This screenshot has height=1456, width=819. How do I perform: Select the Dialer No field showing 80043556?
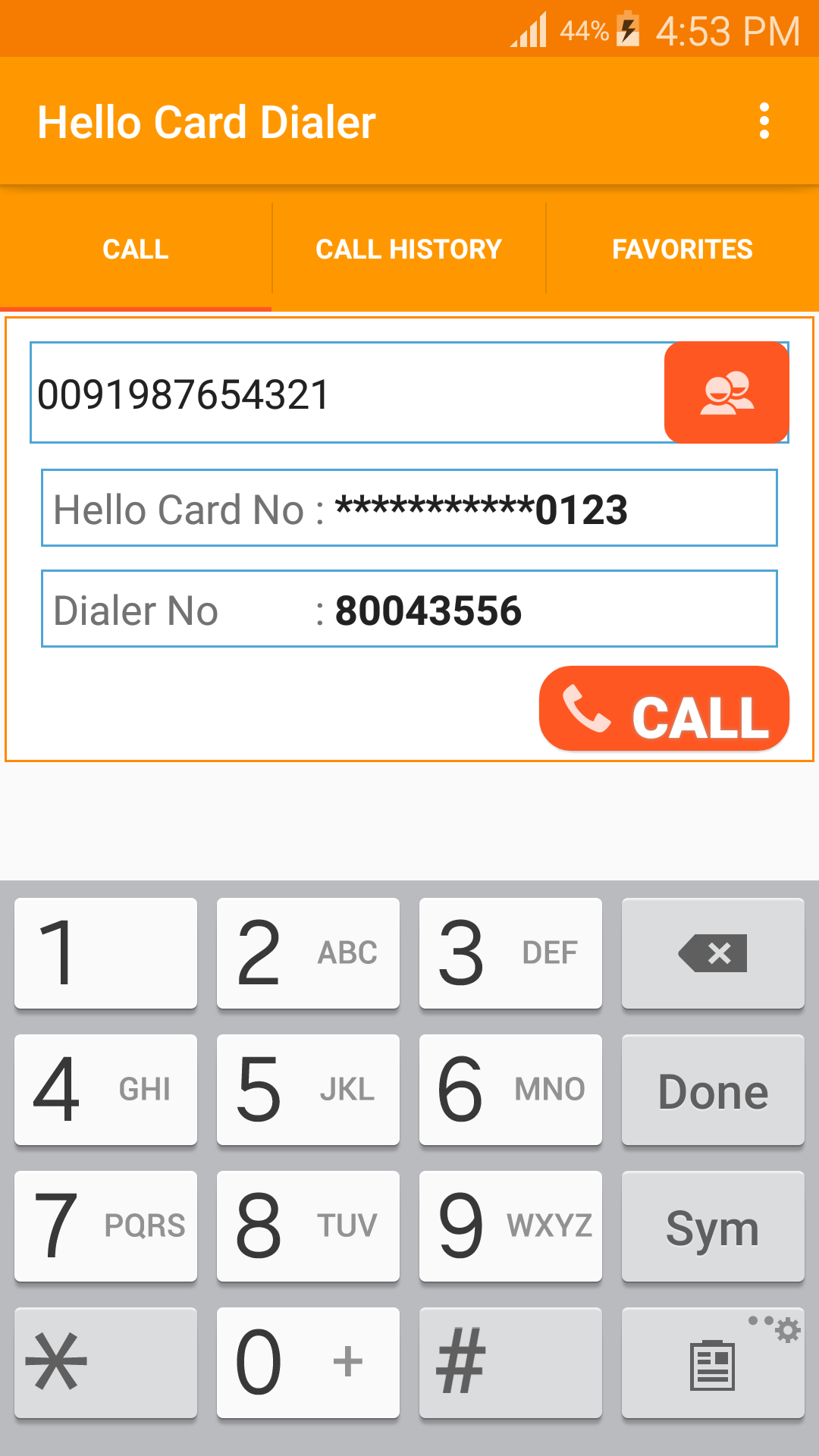point(409,609)
